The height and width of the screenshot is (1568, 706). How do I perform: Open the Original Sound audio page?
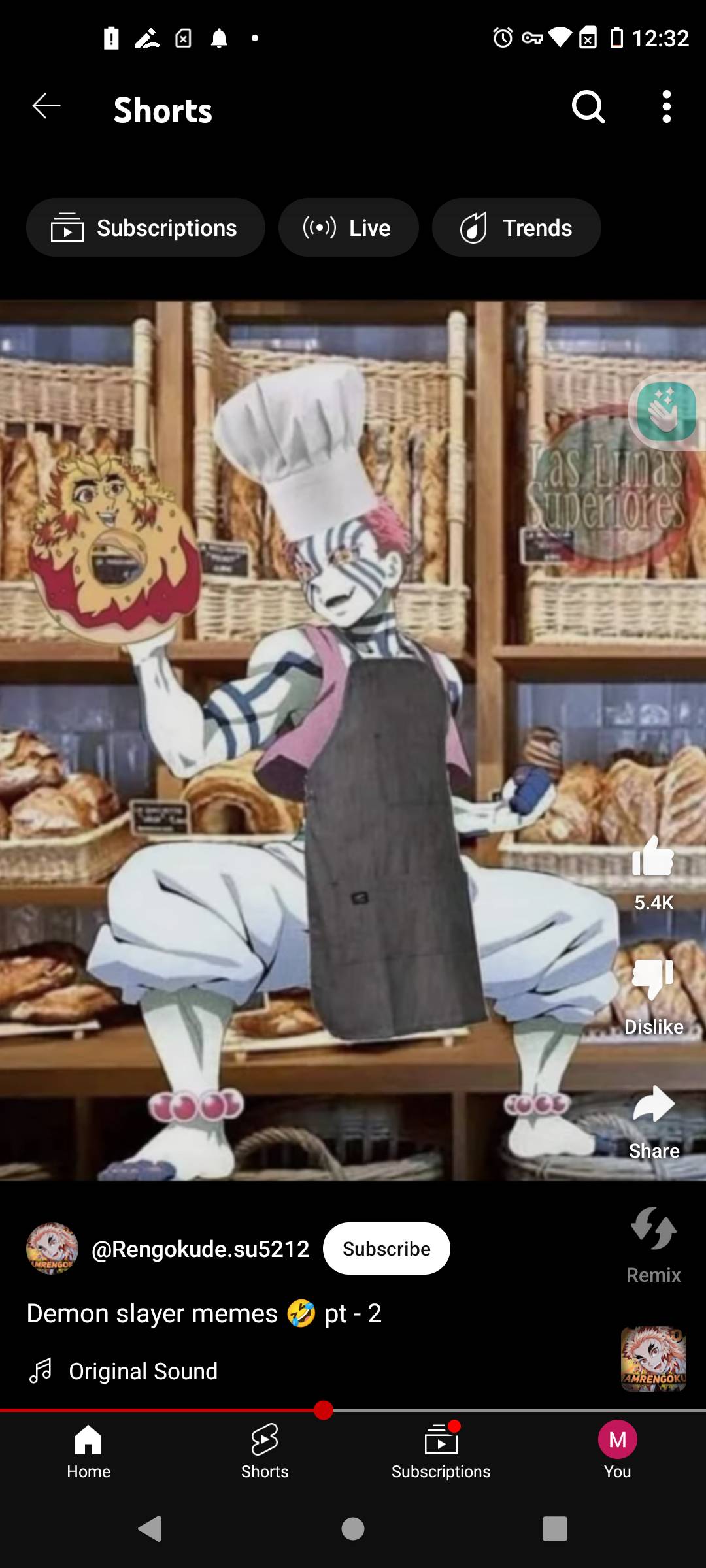point(143,1371)
